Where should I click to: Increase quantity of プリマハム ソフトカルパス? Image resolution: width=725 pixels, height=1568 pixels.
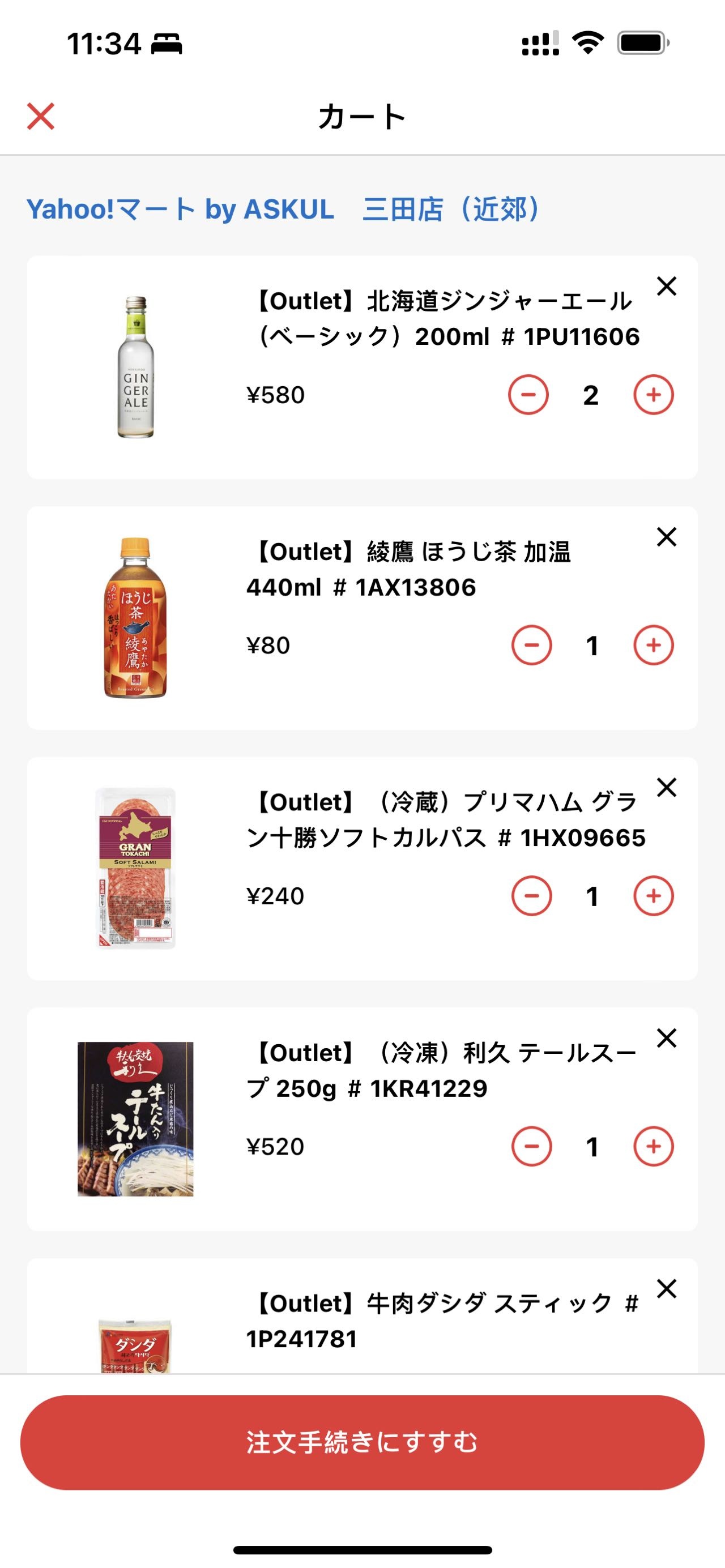(x=653, y=896)
